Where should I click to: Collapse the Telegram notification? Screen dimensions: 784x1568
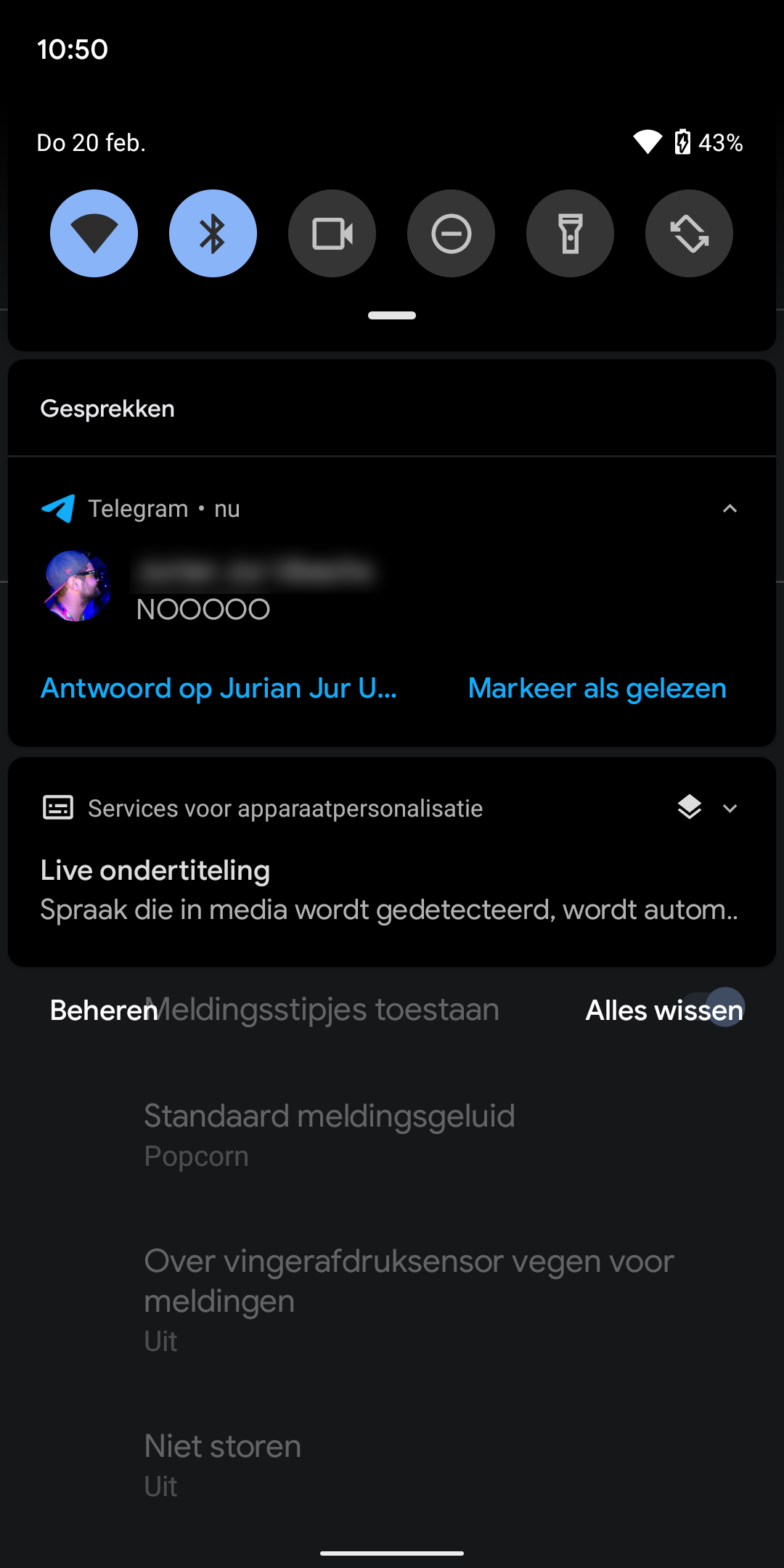point(730,509)
